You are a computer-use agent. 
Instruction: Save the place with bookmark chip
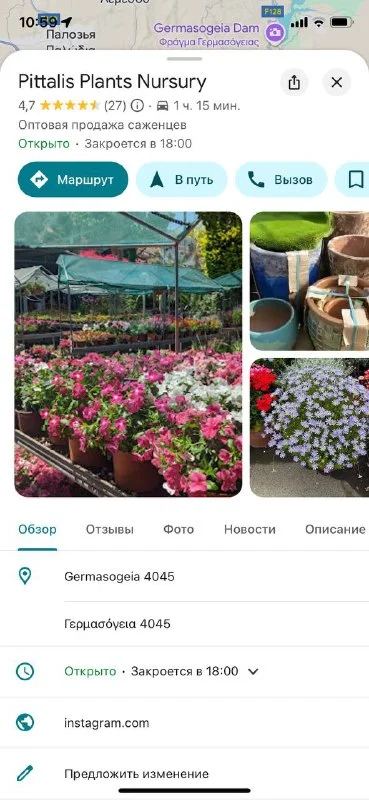(353, 180)
